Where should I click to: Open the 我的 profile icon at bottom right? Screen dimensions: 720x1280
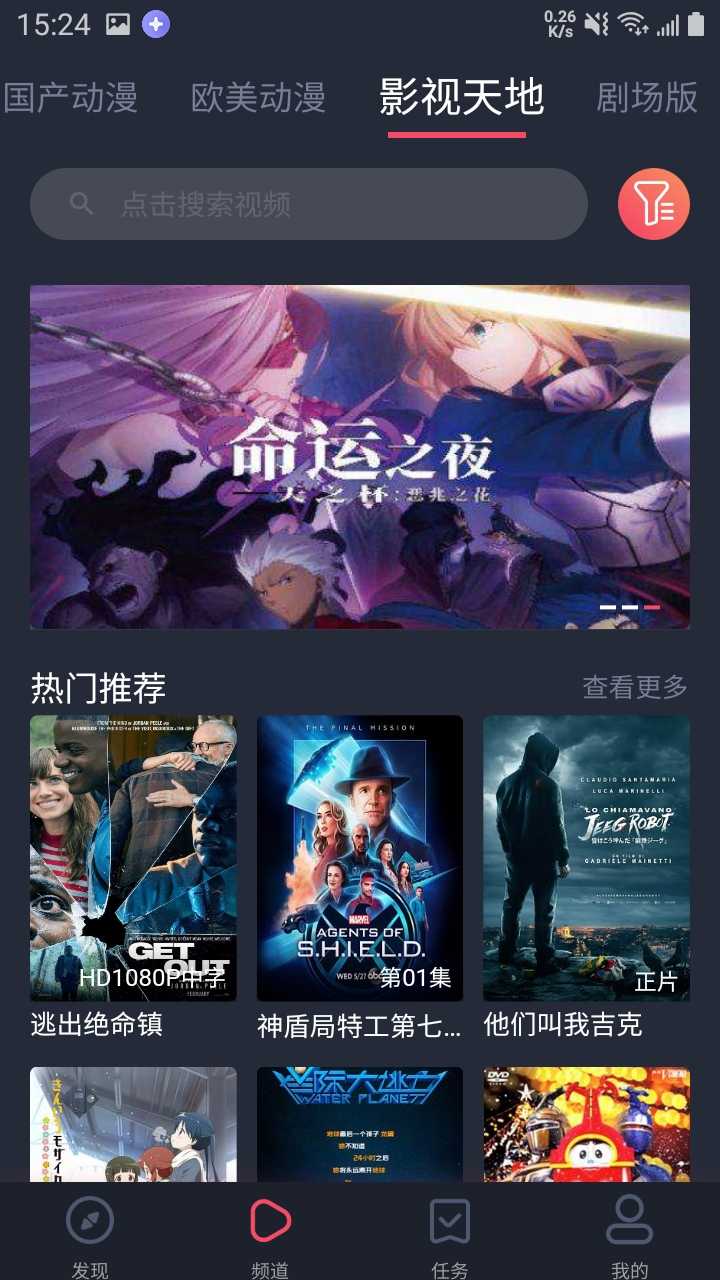click(629, 1220)
